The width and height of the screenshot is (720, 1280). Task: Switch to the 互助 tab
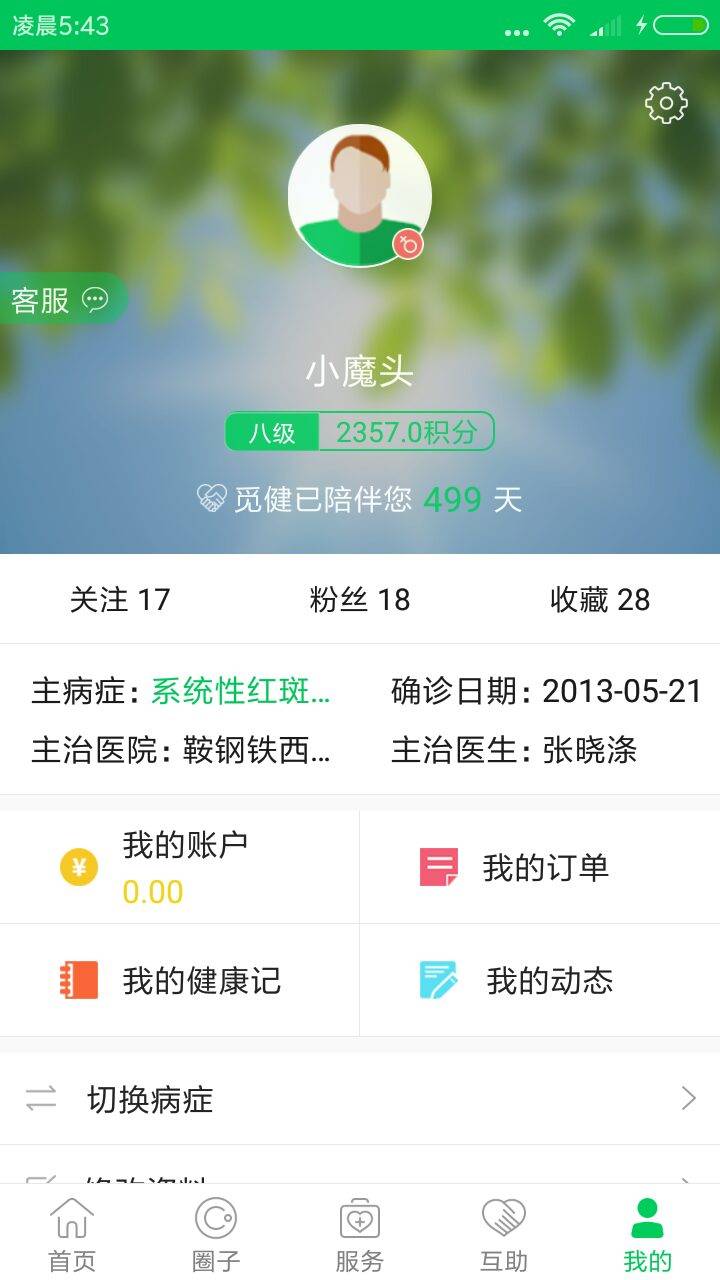point(504,1235)
